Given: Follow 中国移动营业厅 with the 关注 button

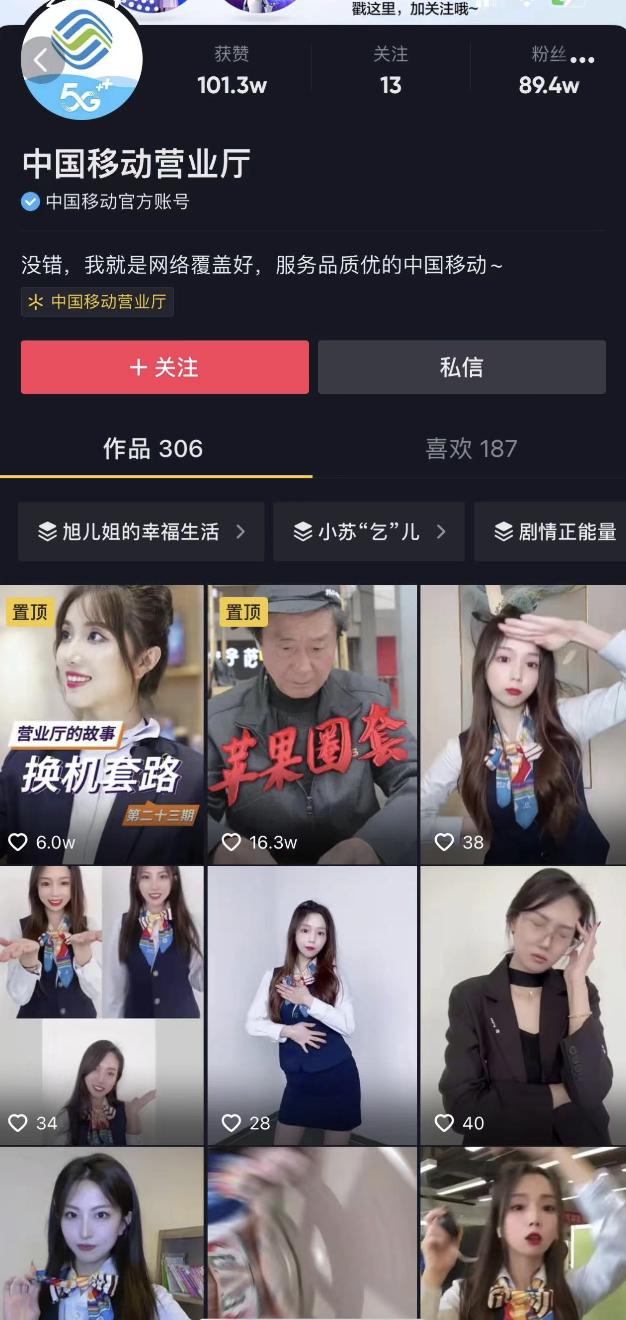Looking at the screenshot, I should point(165,367).
